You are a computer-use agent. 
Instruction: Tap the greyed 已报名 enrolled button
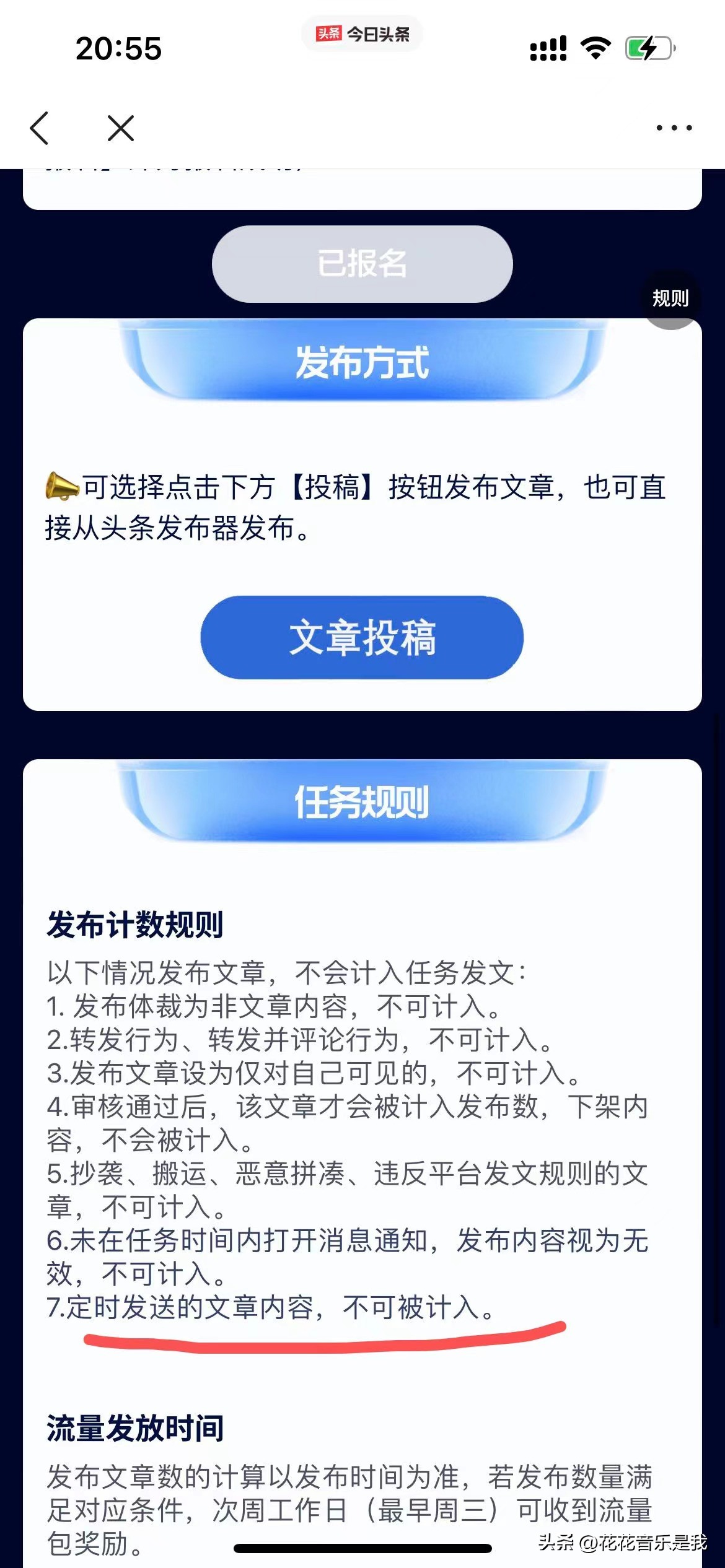[361, 263]
